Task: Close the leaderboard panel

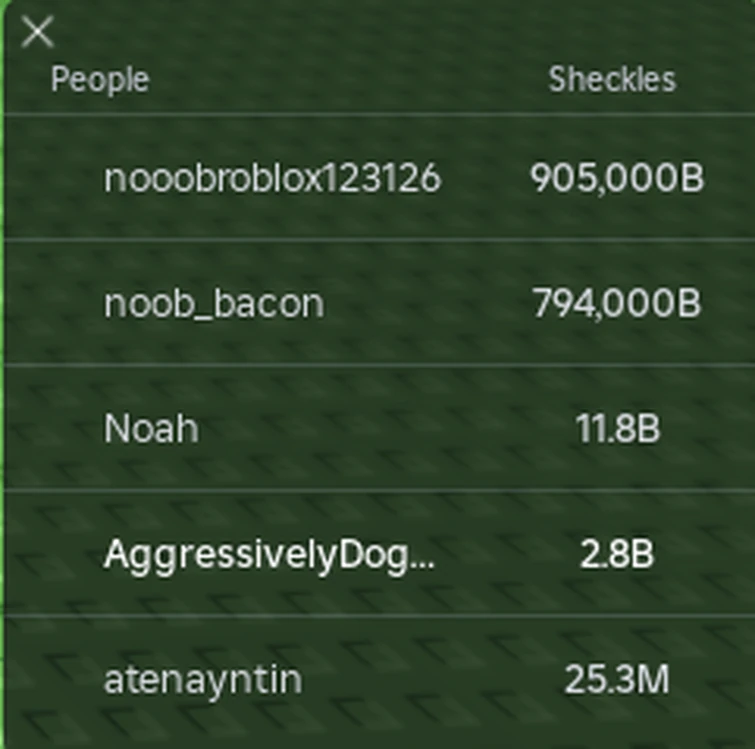Action: (x=38, y=32)
